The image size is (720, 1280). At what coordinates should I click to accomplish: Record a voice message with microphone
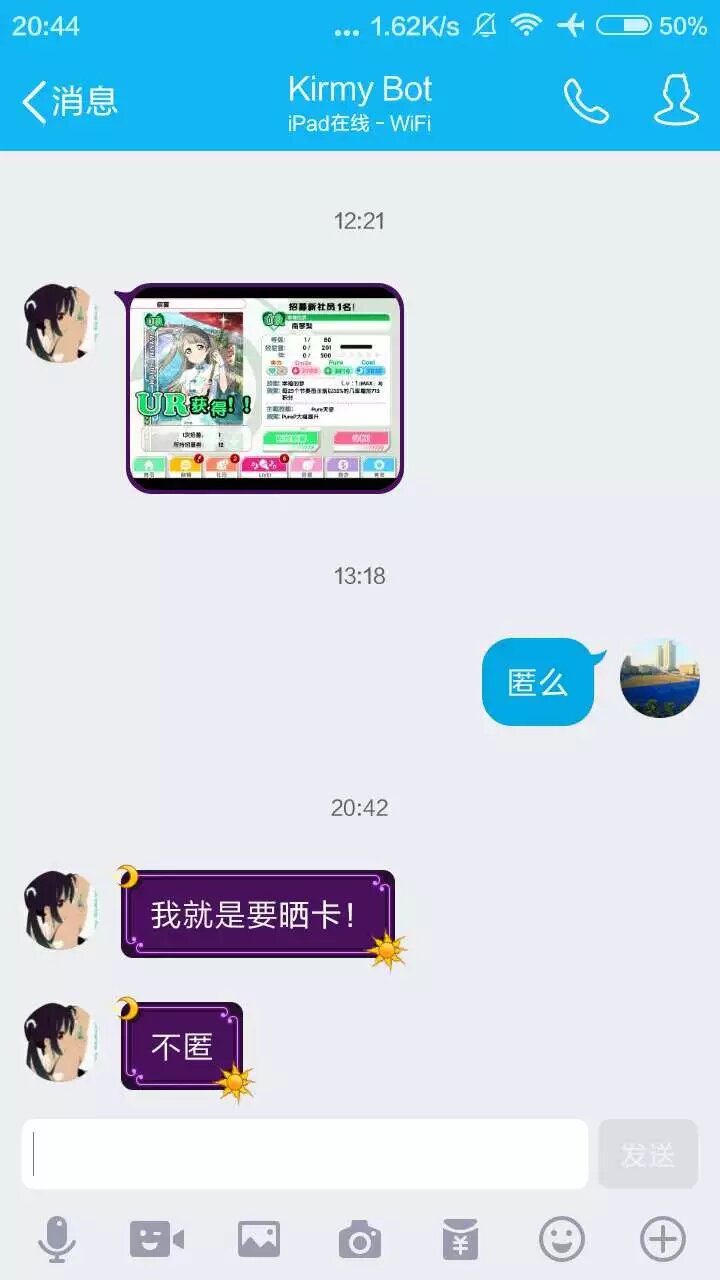pyautogui.click(x=57, y=1240)
